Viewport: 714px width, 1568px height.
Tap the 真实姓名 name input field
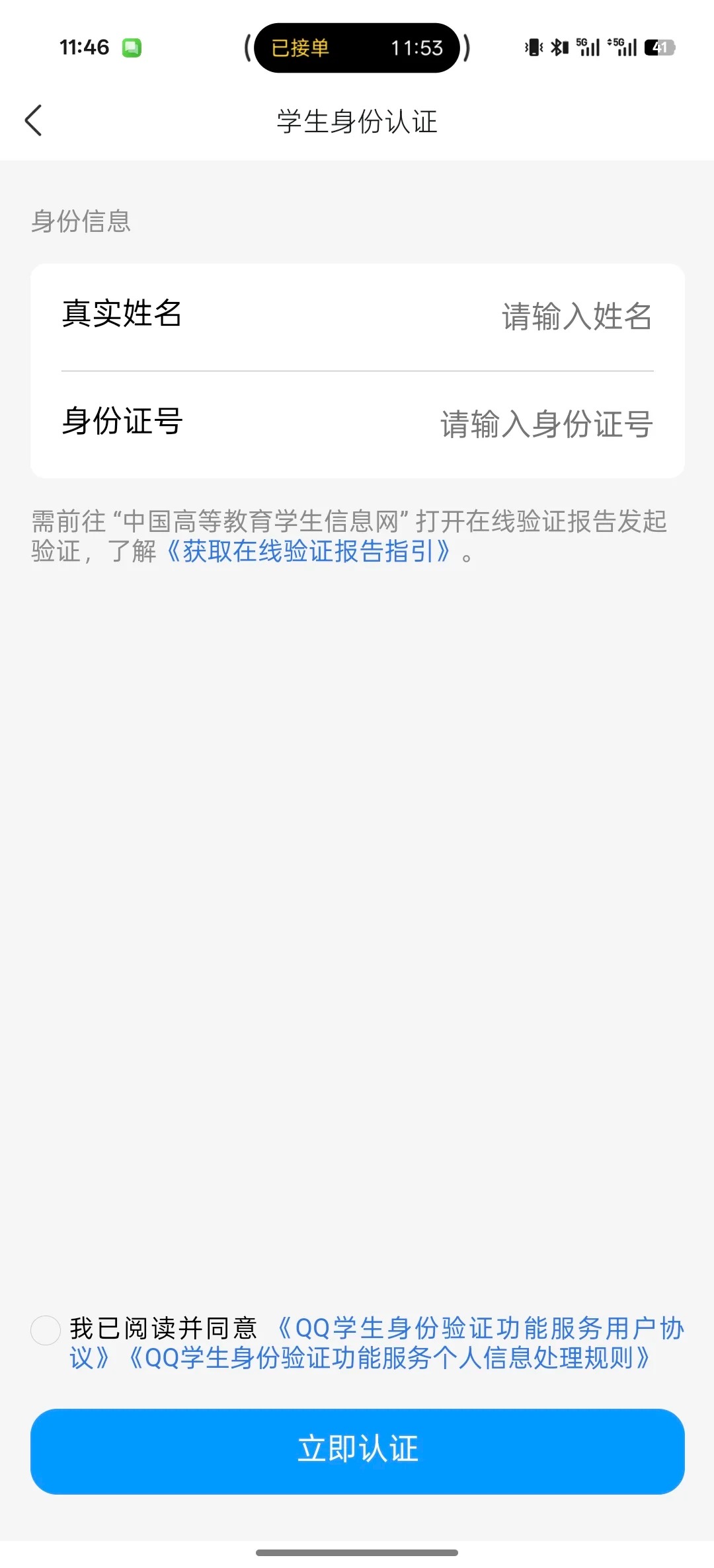pos(358,315)
